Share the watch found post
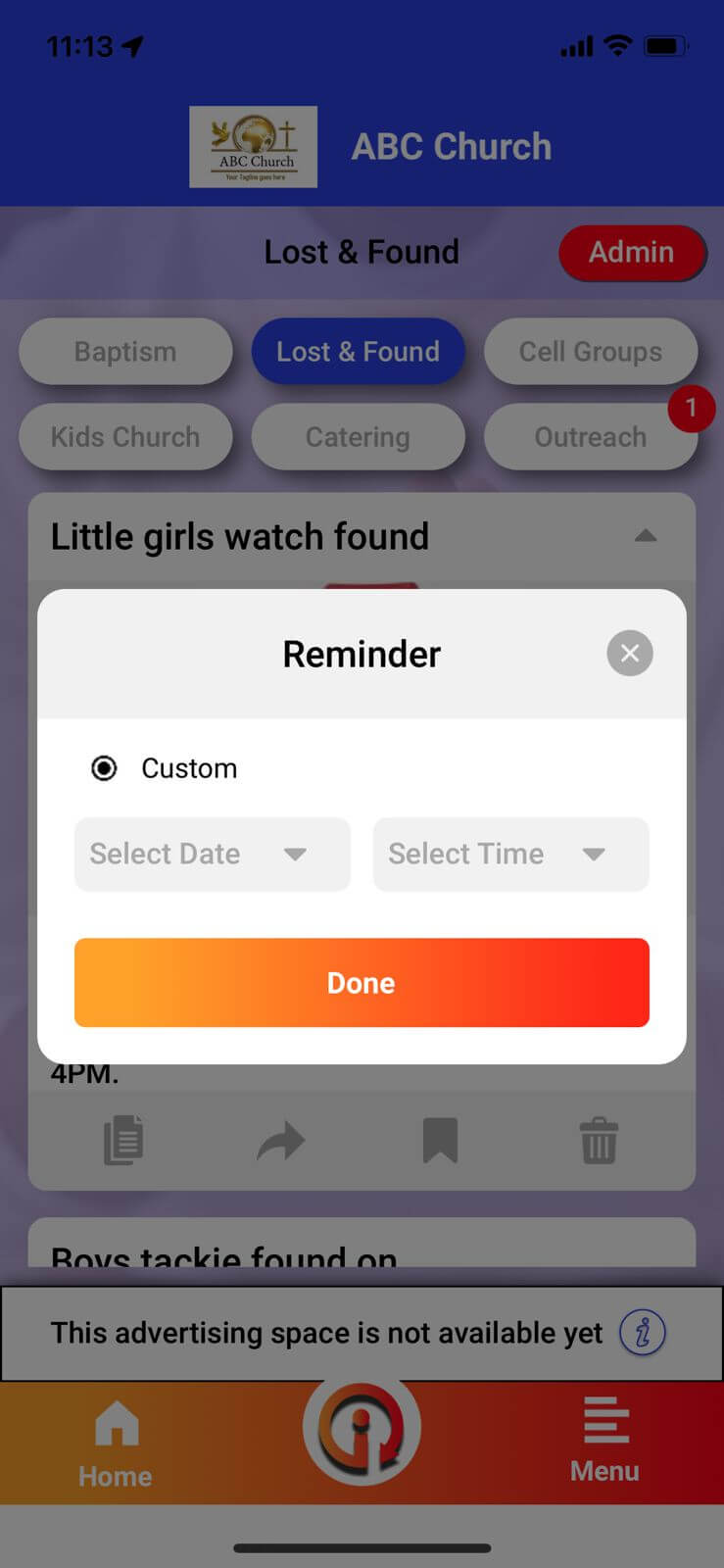 pyautogui.click(x=281, y=1141)
